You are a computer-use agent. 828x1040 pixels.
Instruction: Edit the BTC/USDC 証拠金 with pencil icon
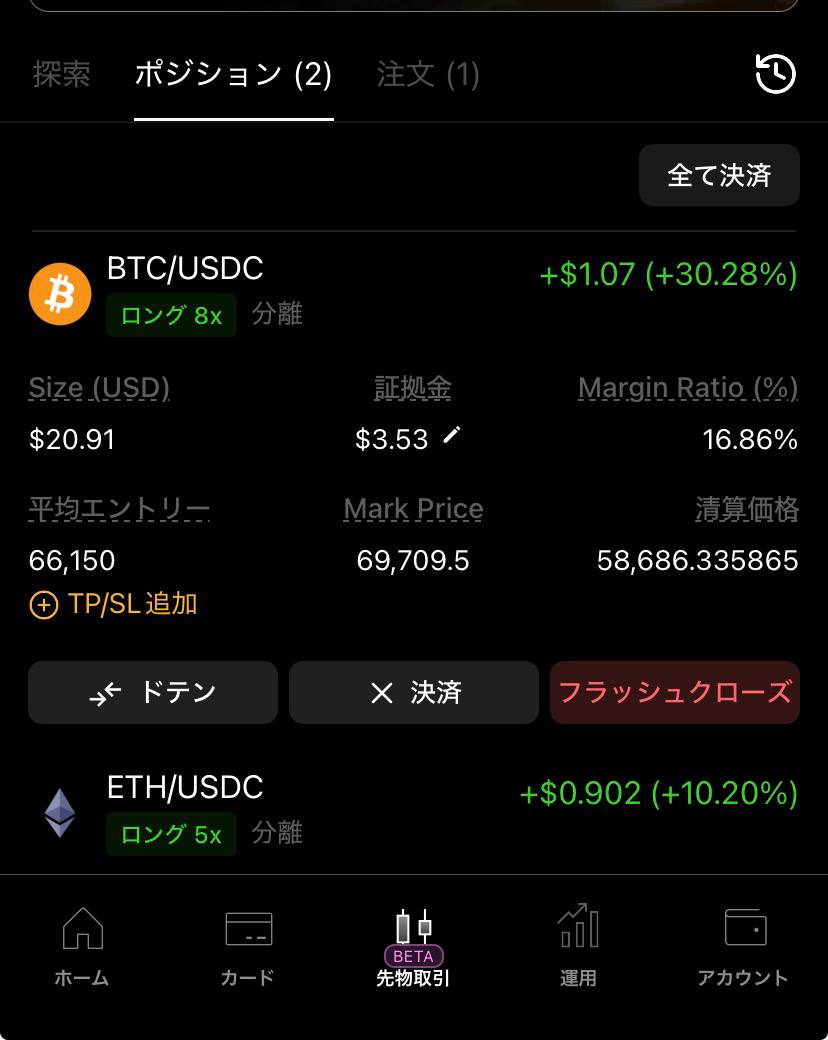pyautogui.click(x=453, y=435)
